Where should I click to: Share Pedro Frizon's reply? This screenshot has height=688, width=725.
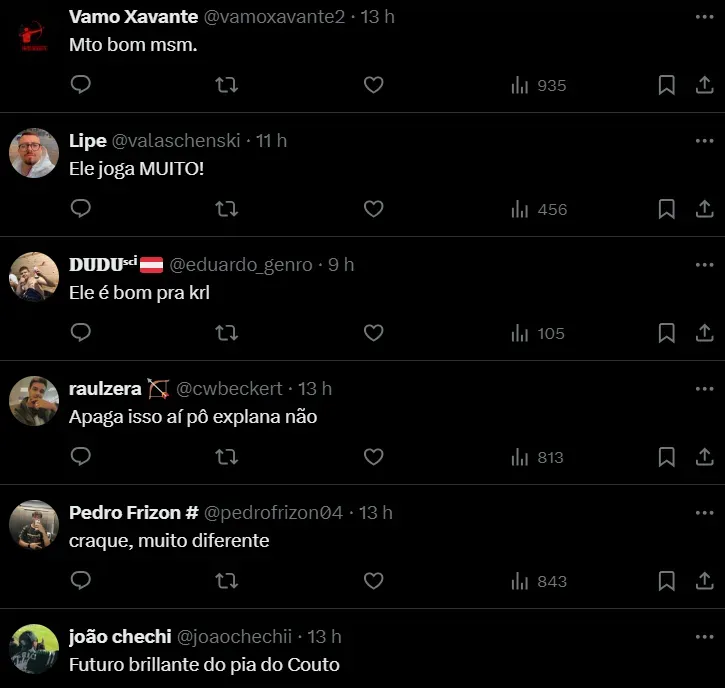[x=703, y=581]
